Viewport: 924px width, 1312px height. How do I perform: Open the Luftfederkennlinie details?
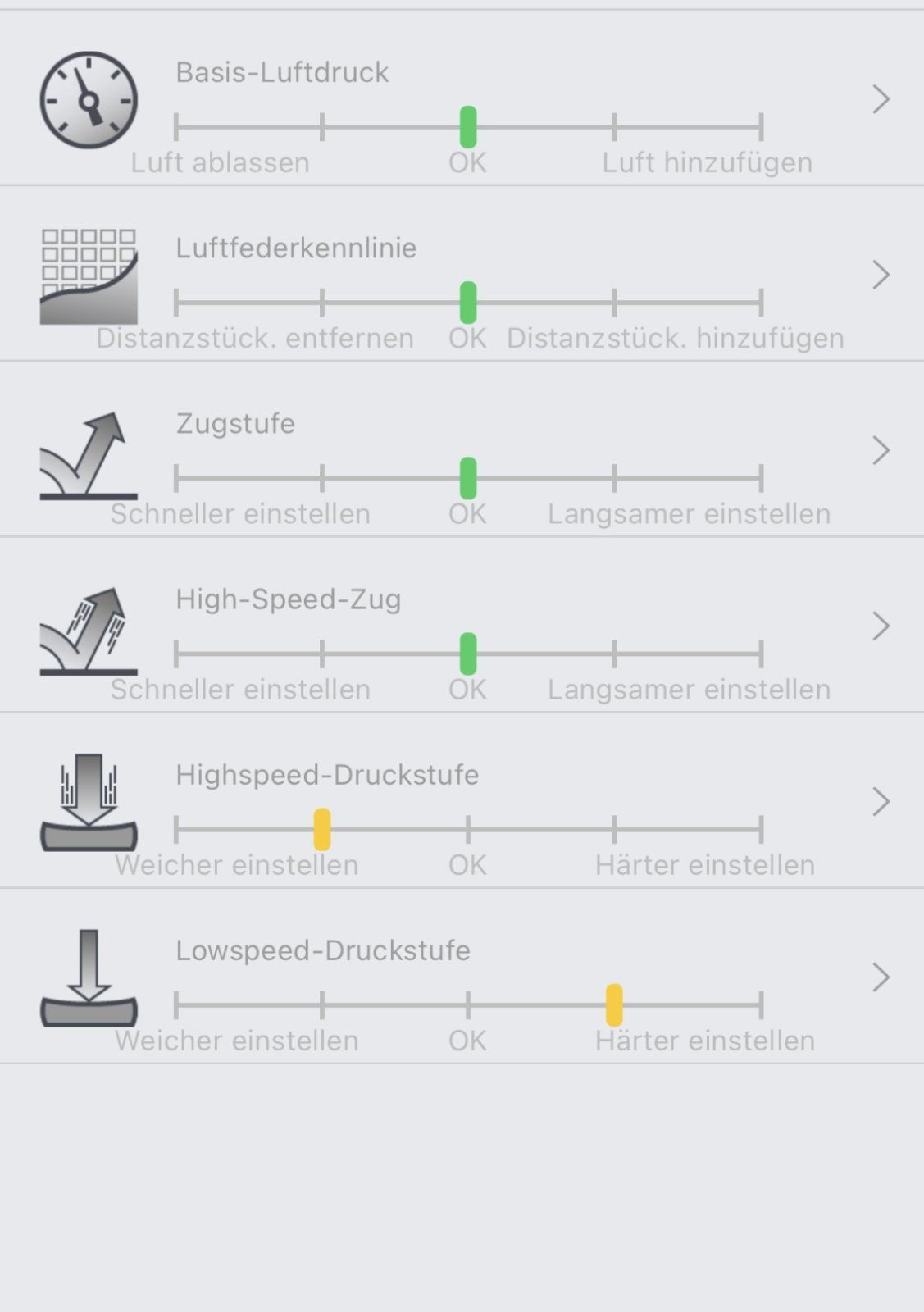[x=880, y=275]
